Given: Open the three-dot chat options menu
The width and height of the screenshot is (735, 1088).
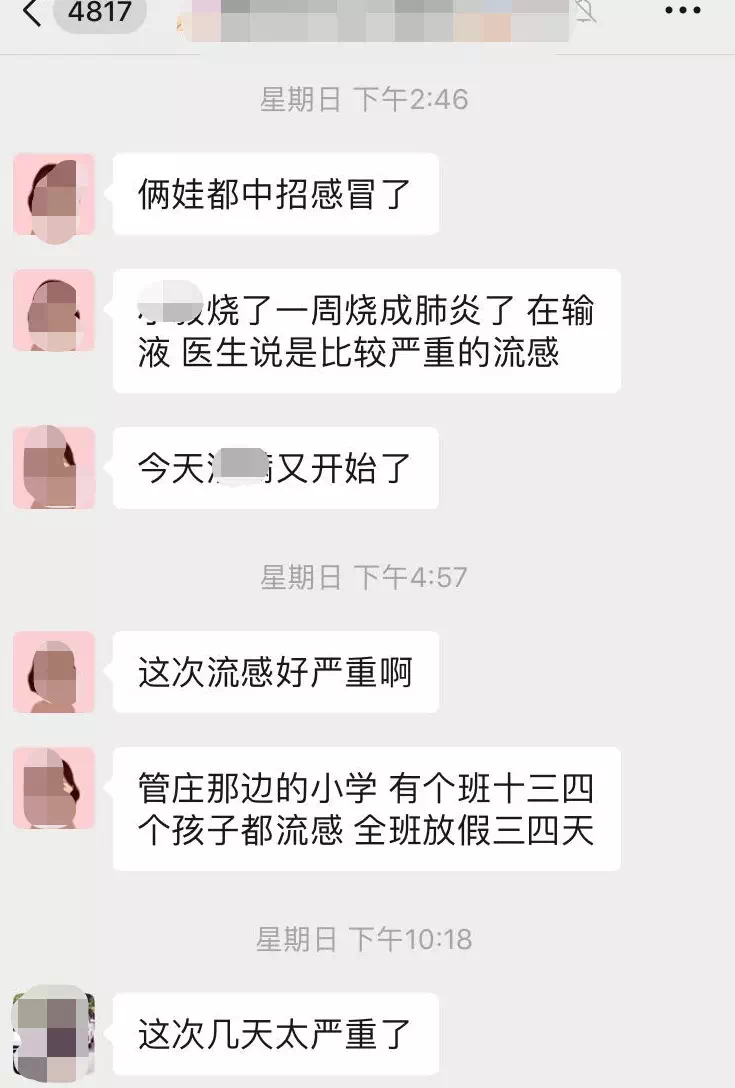Looking at the screenshot, I should 683,12.
